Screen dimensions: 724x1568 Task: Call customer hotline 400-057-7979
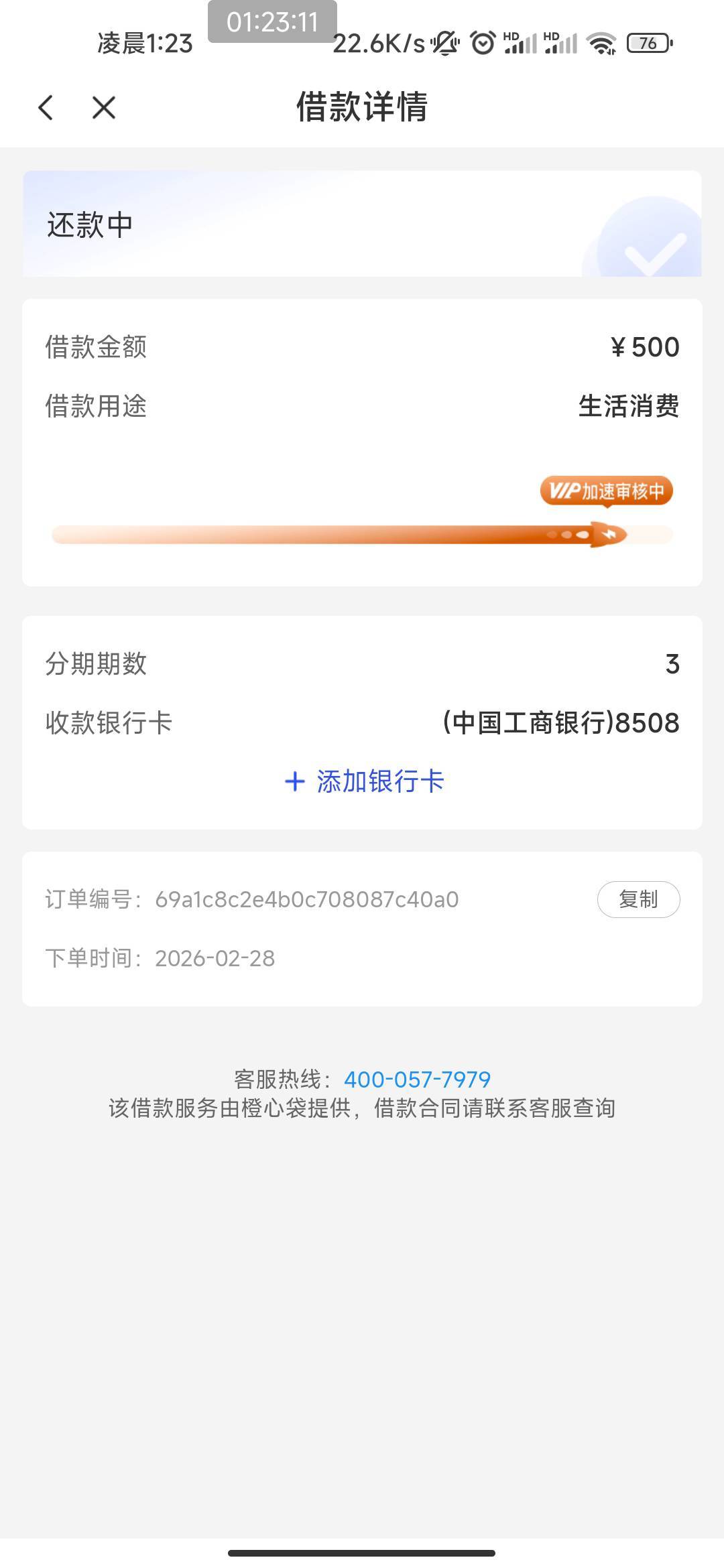pos(417,1079)
